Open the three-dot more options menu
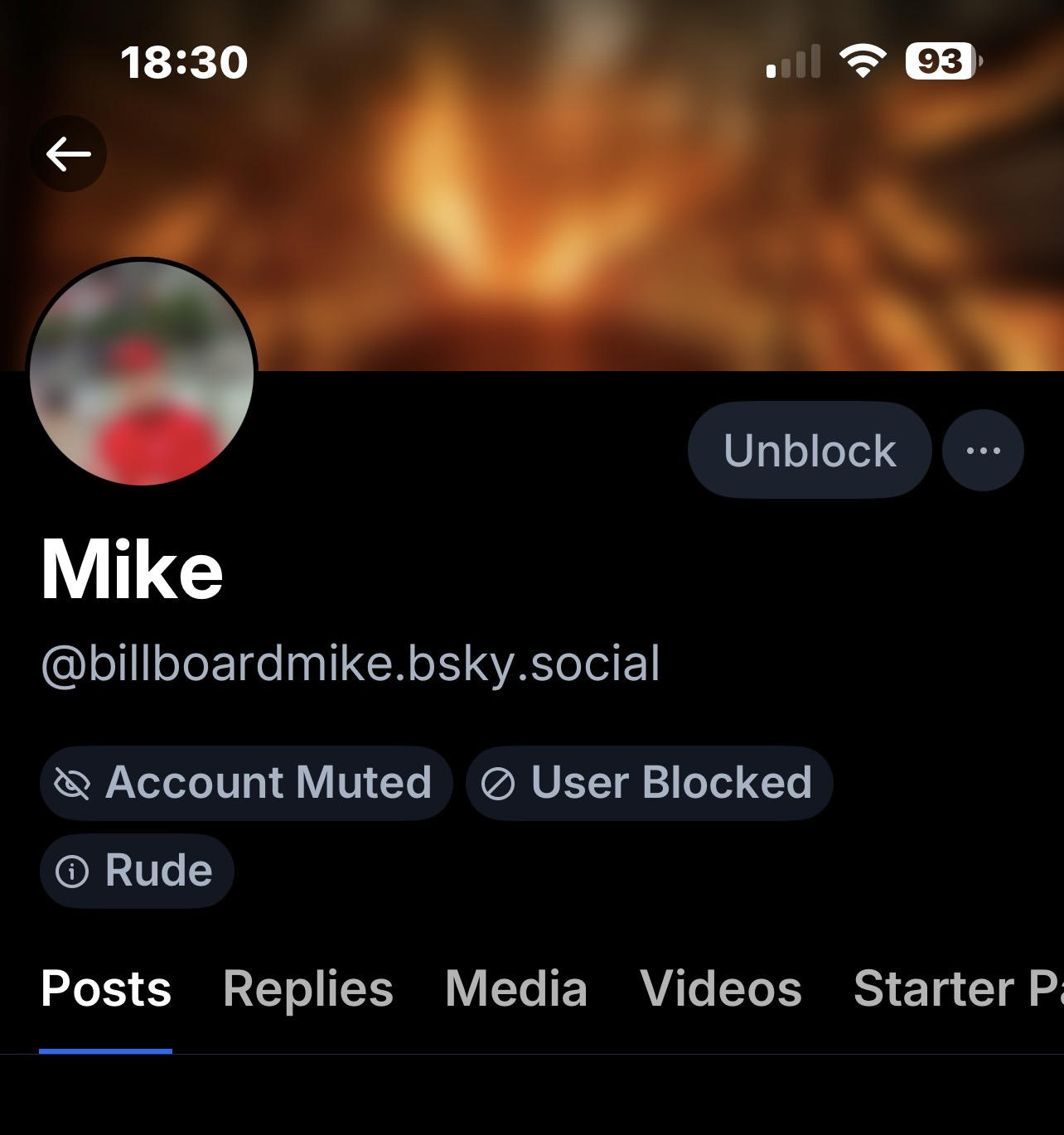The height and width of the screenshot is (1135, 1064). [x=983, y=451]
